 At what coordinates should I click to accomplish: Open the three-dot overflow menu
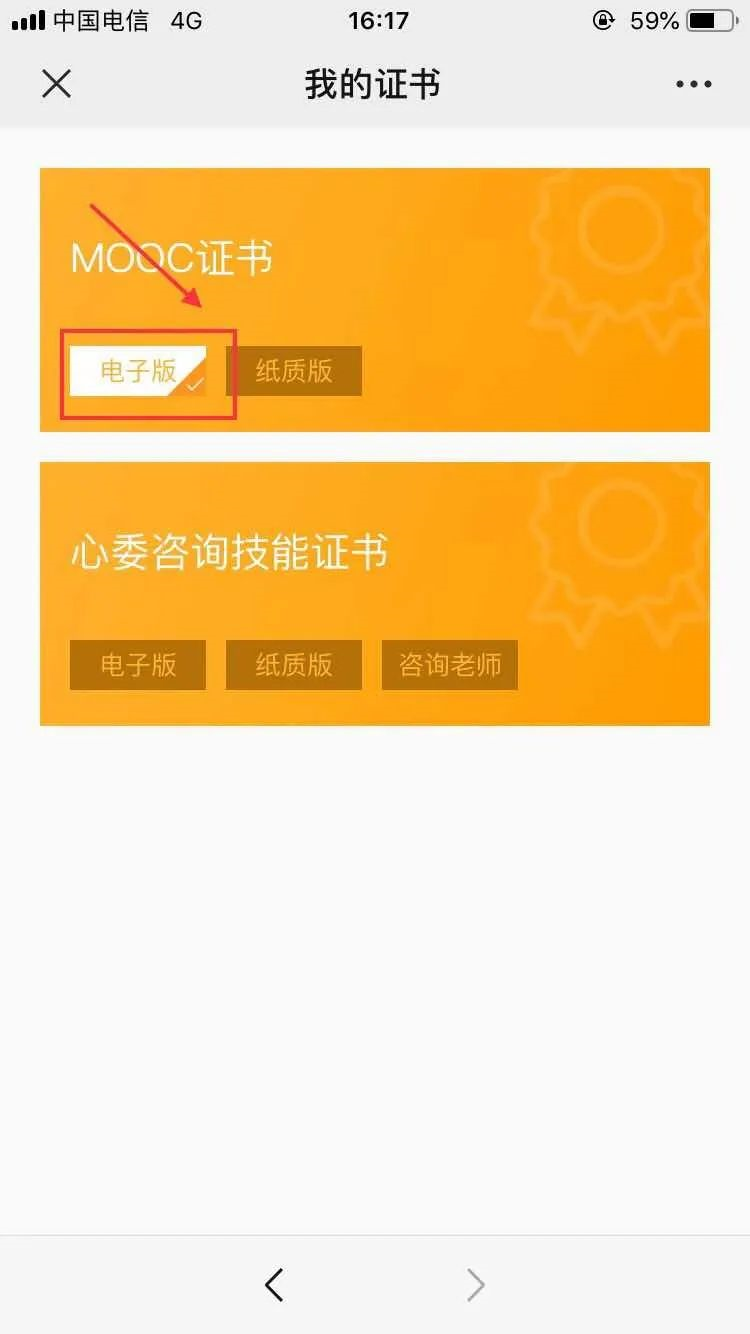[x=693, y=84]
